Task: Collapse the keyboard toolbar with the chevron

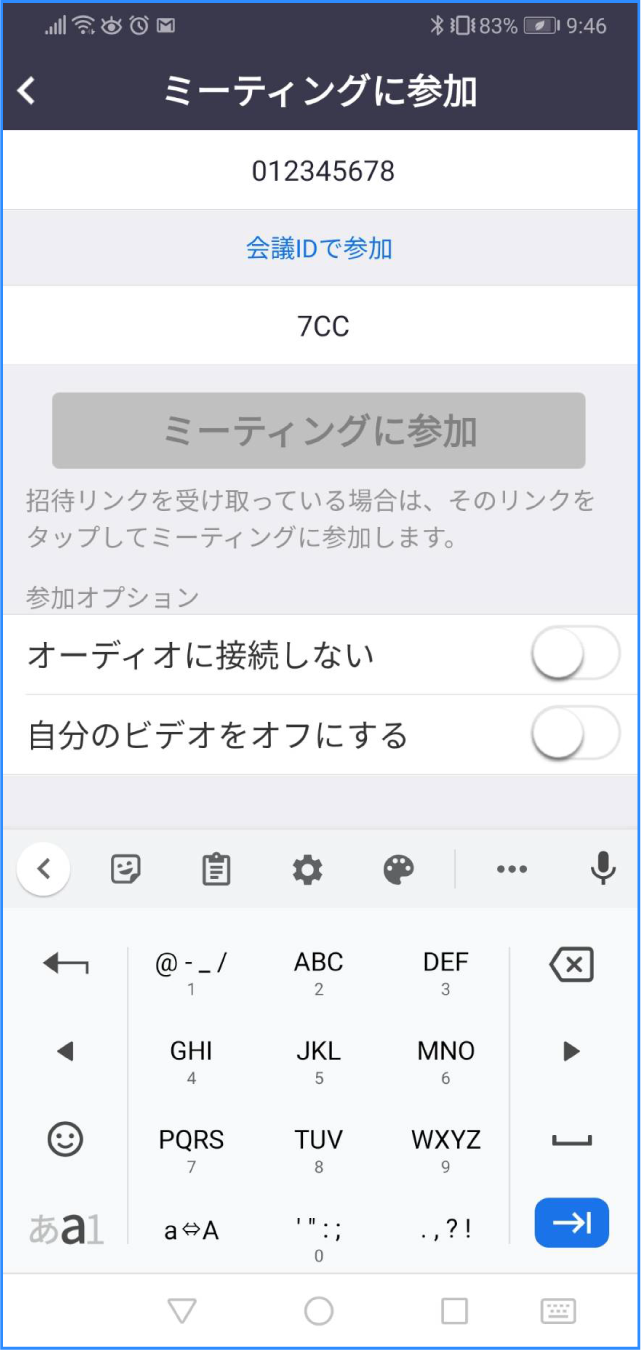Action: point(43,869)
